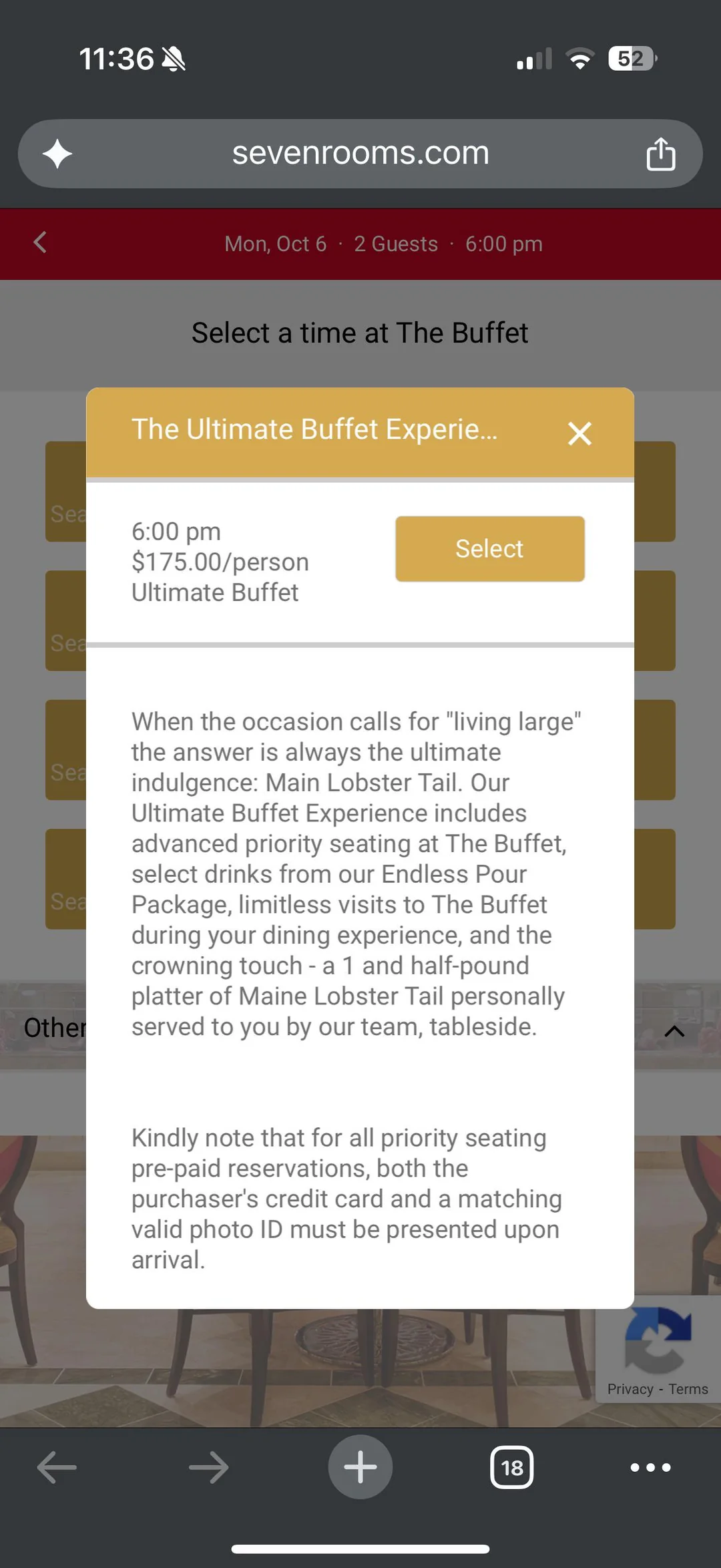Screen dimensions: 721x1568
Task: Share this page from the address bar
Action: click(660, 154)
